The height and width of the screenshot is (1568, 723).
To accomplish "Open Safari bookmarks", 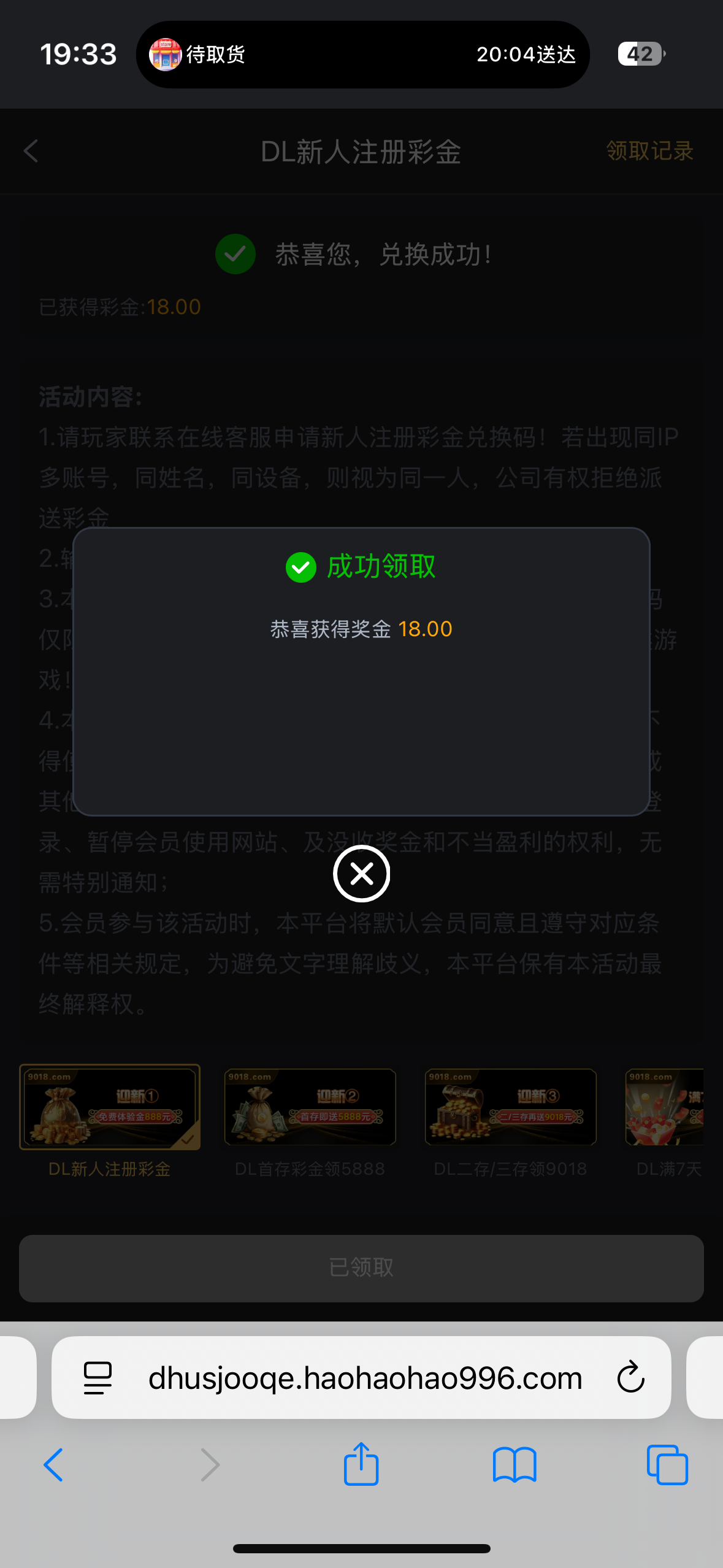I will (x=514, y=1464).
